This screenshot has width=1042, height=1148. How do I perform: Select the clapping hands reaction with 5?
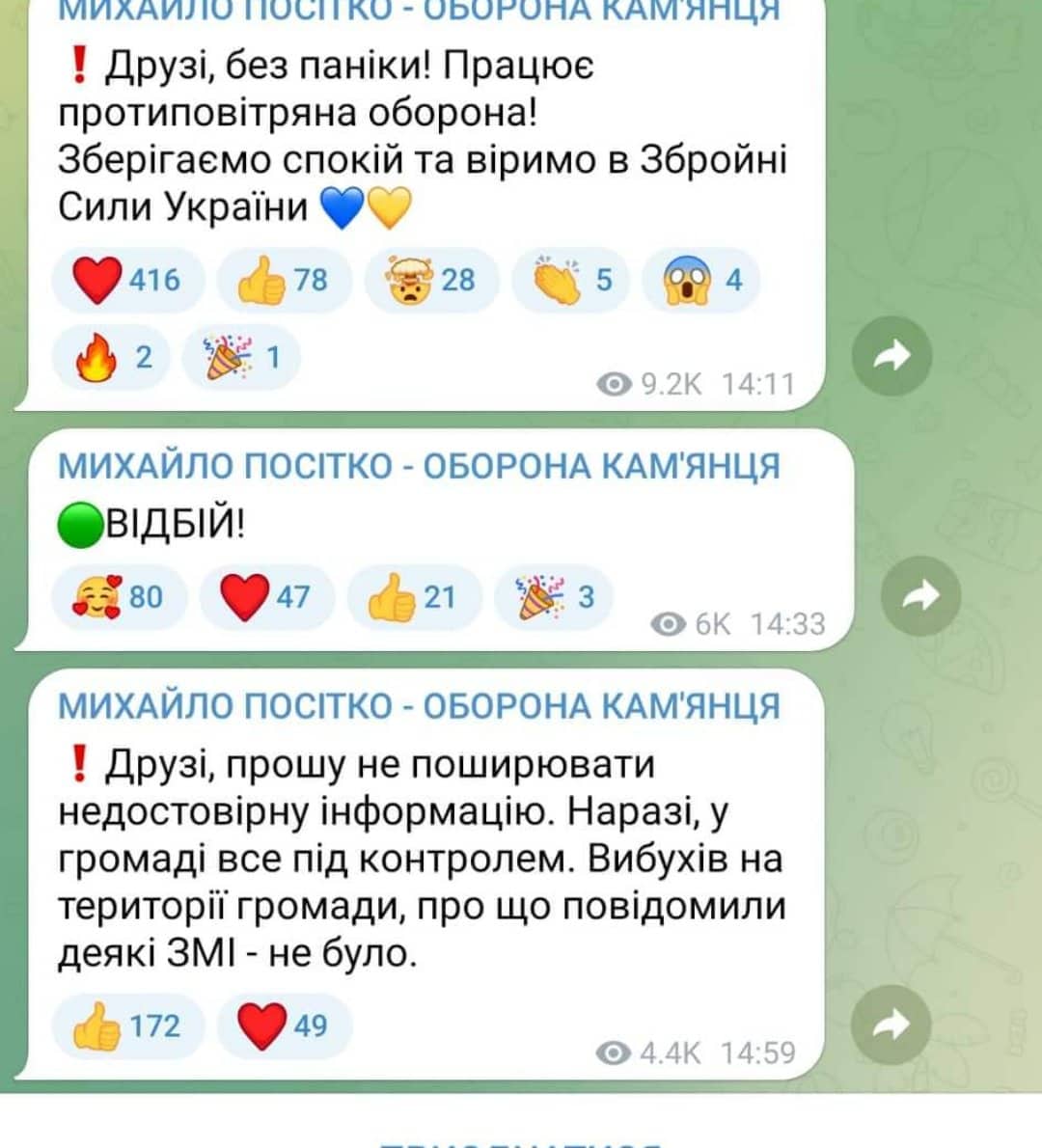tap(570, 281)
